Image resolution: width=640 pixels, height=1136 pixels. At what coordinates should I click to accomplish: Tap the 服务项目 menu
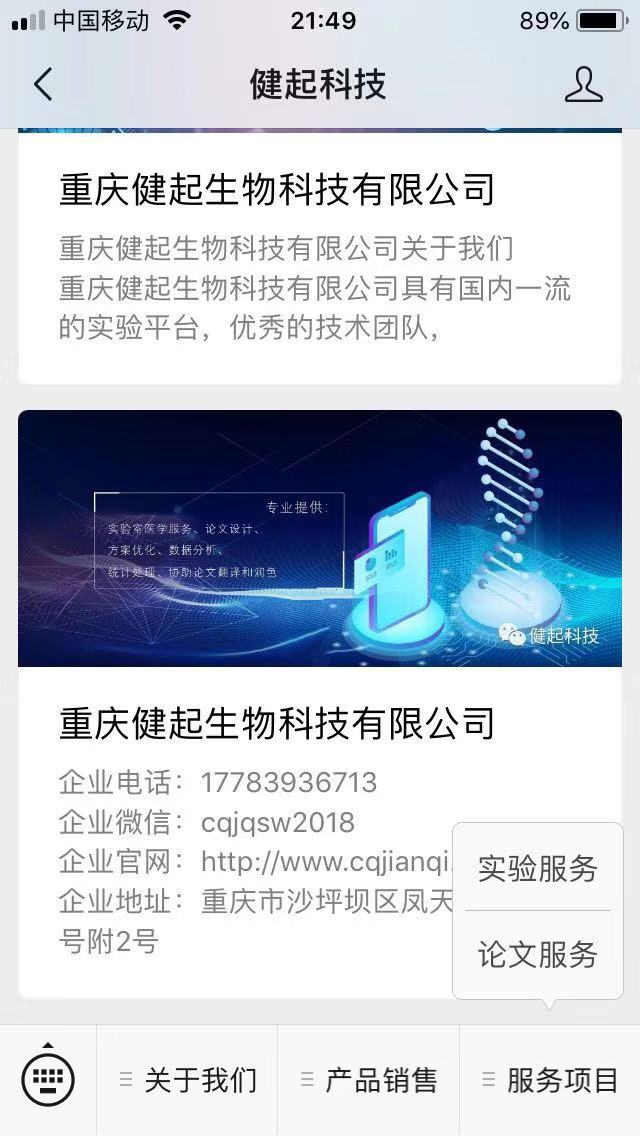click(x=550, y=1080)
